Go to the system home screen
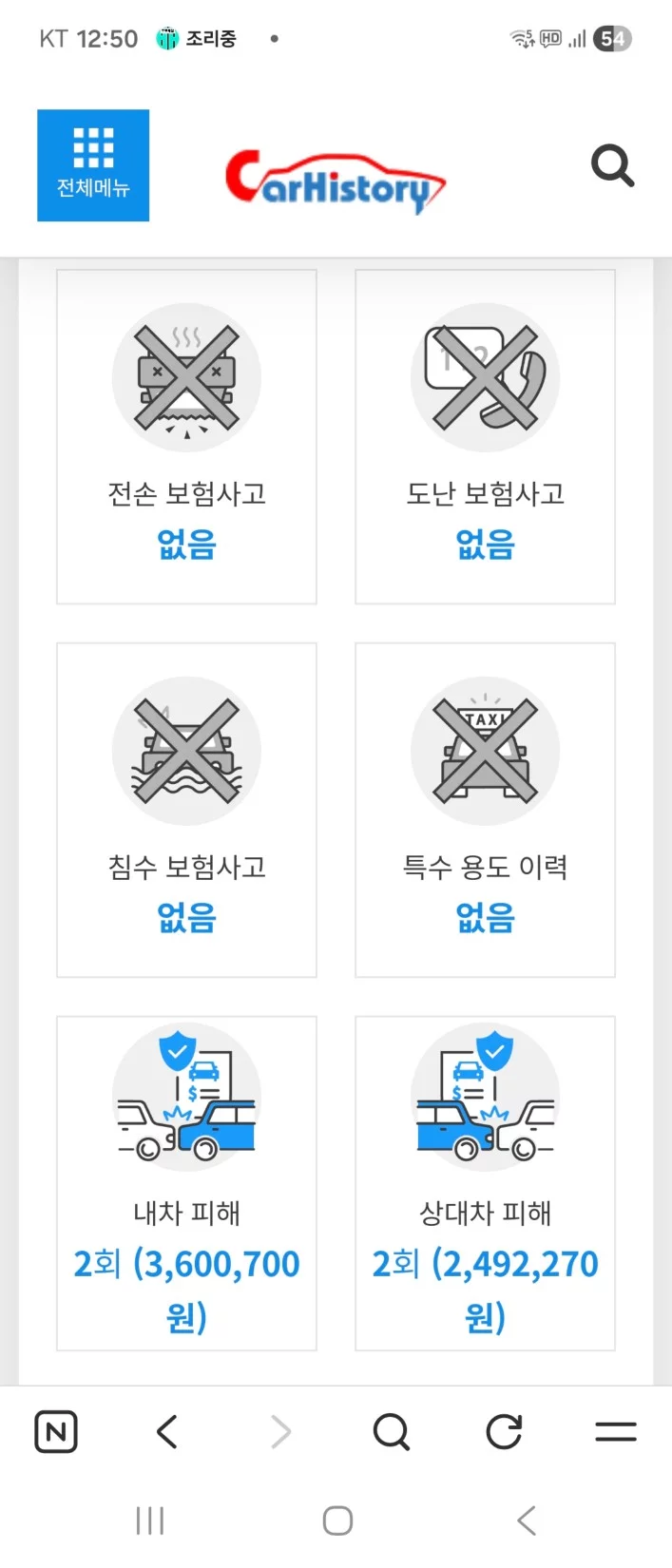 click(x=337, y=1520)
